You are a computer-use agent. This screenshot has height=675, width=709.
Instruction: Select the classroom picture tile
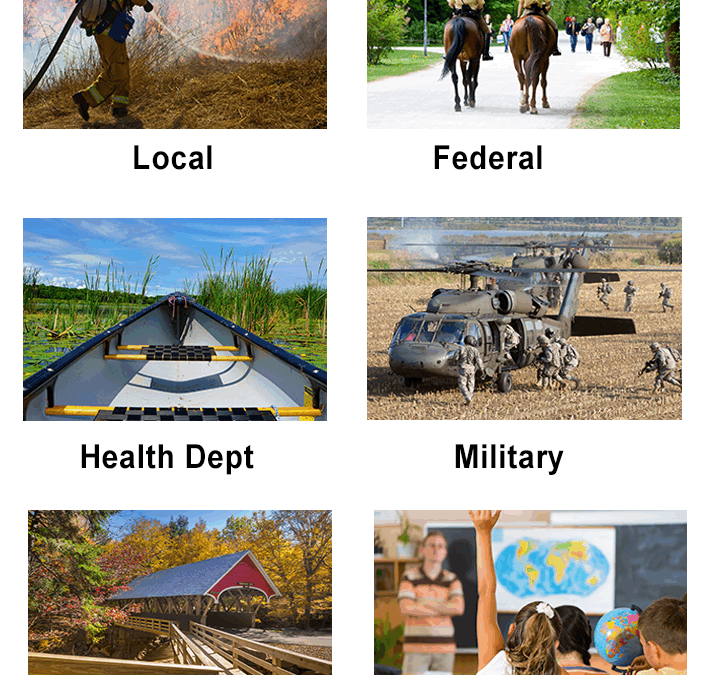[530, 592]
